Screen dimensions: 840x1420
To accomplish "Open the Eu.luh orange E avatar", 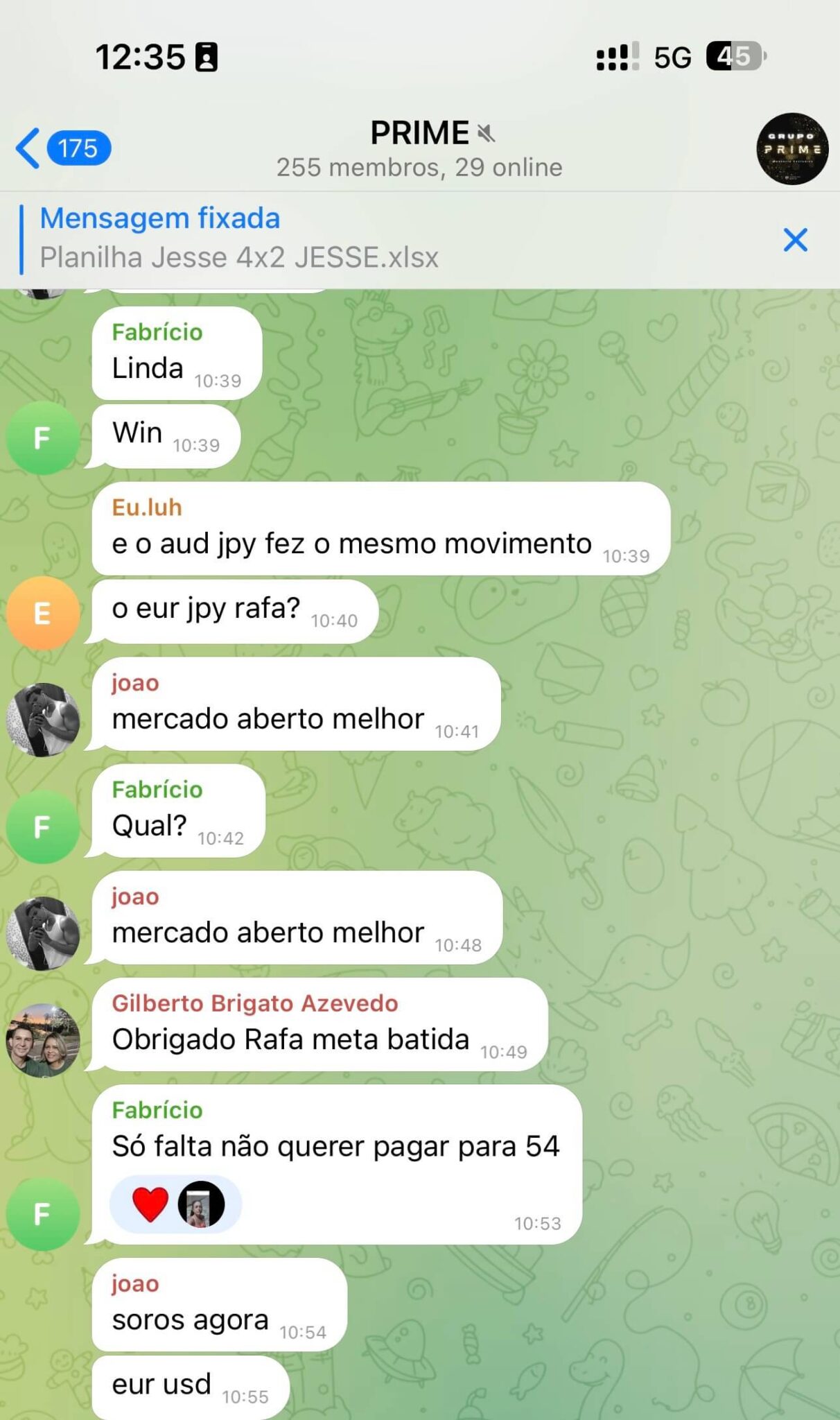I will (x=43, y=613).
